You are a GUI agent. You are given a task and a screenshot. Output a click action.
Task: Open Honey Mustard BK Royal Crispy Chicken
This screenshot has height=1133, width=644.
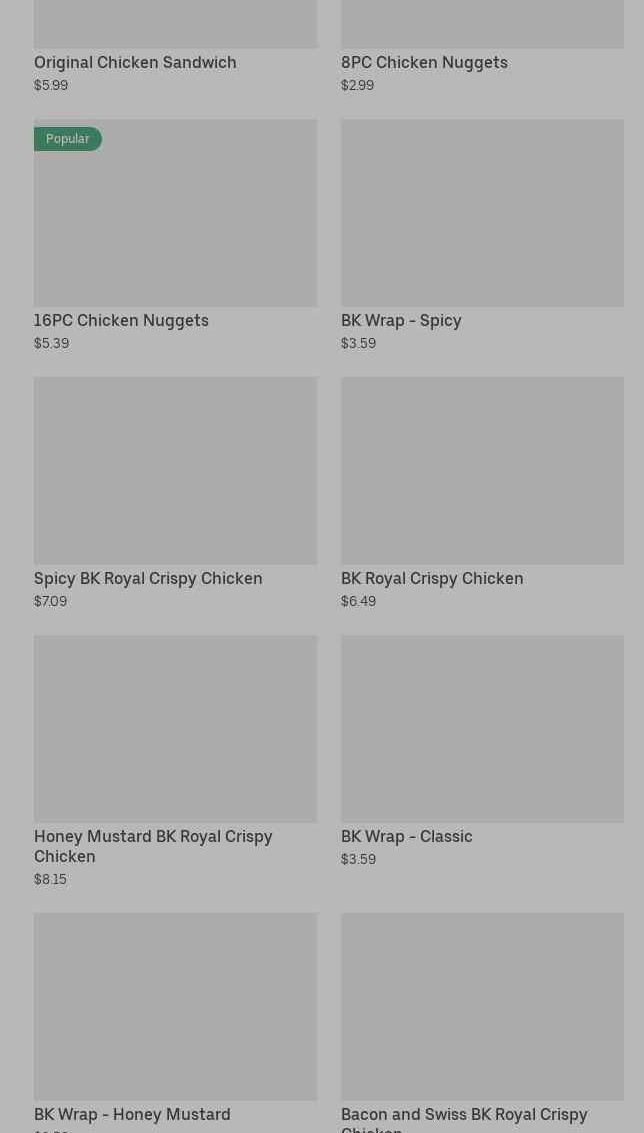point(175,762)
